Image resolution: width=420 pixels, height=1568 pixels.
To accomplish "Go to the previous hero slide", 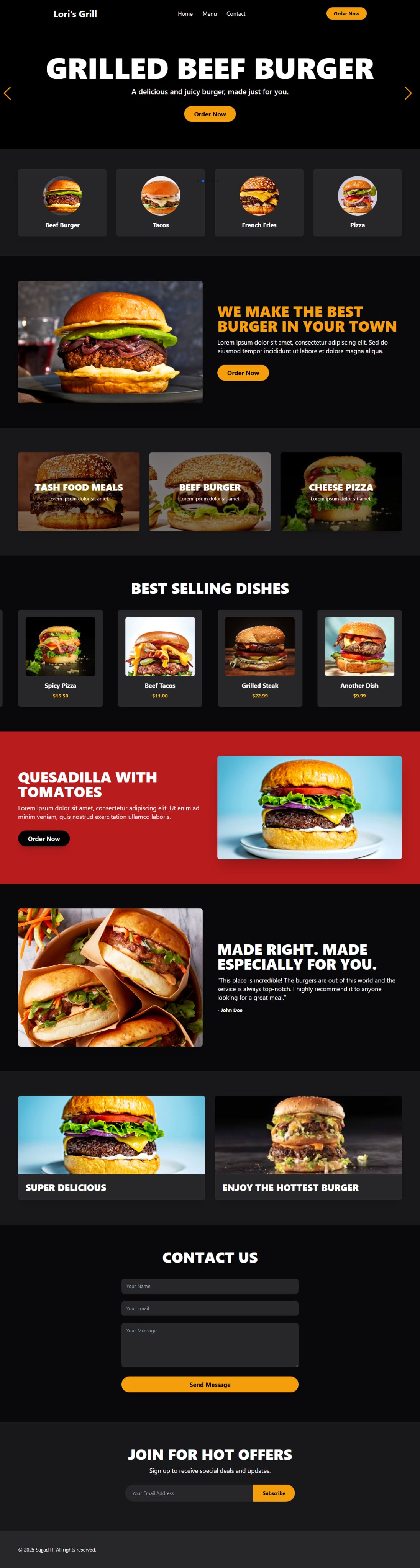I will click(7, 93).
